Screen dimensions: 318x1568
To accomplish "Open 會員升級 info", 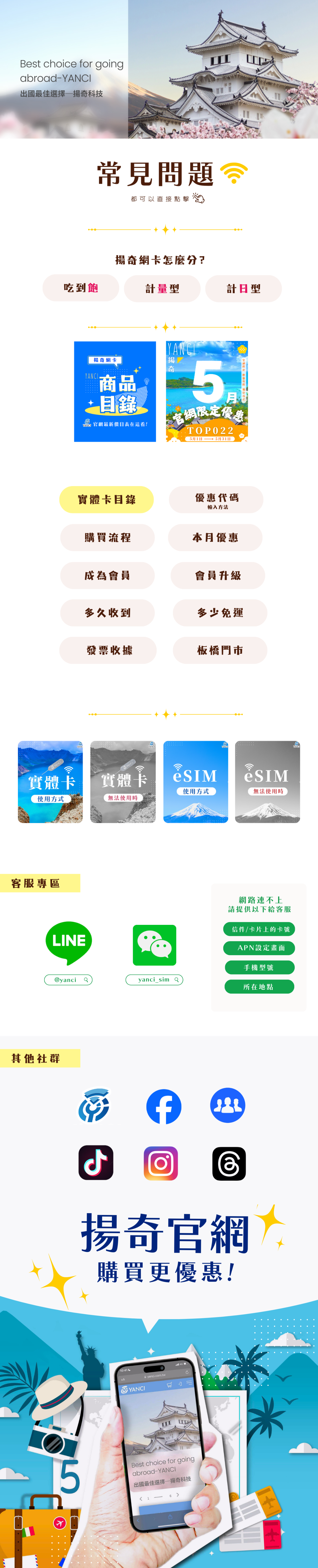I will [x=218, y=575].
